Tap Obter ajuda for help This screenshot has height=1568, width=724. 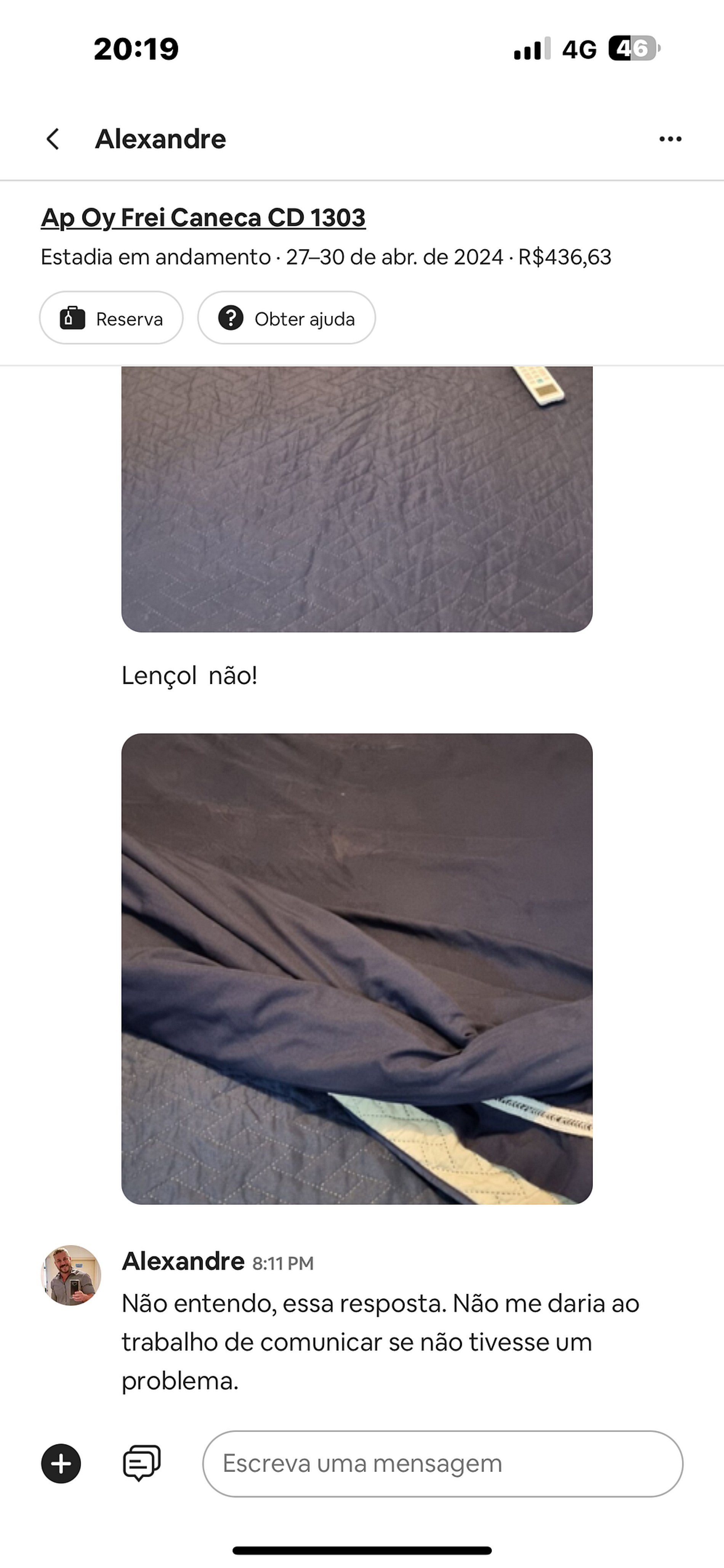point(286,318)
